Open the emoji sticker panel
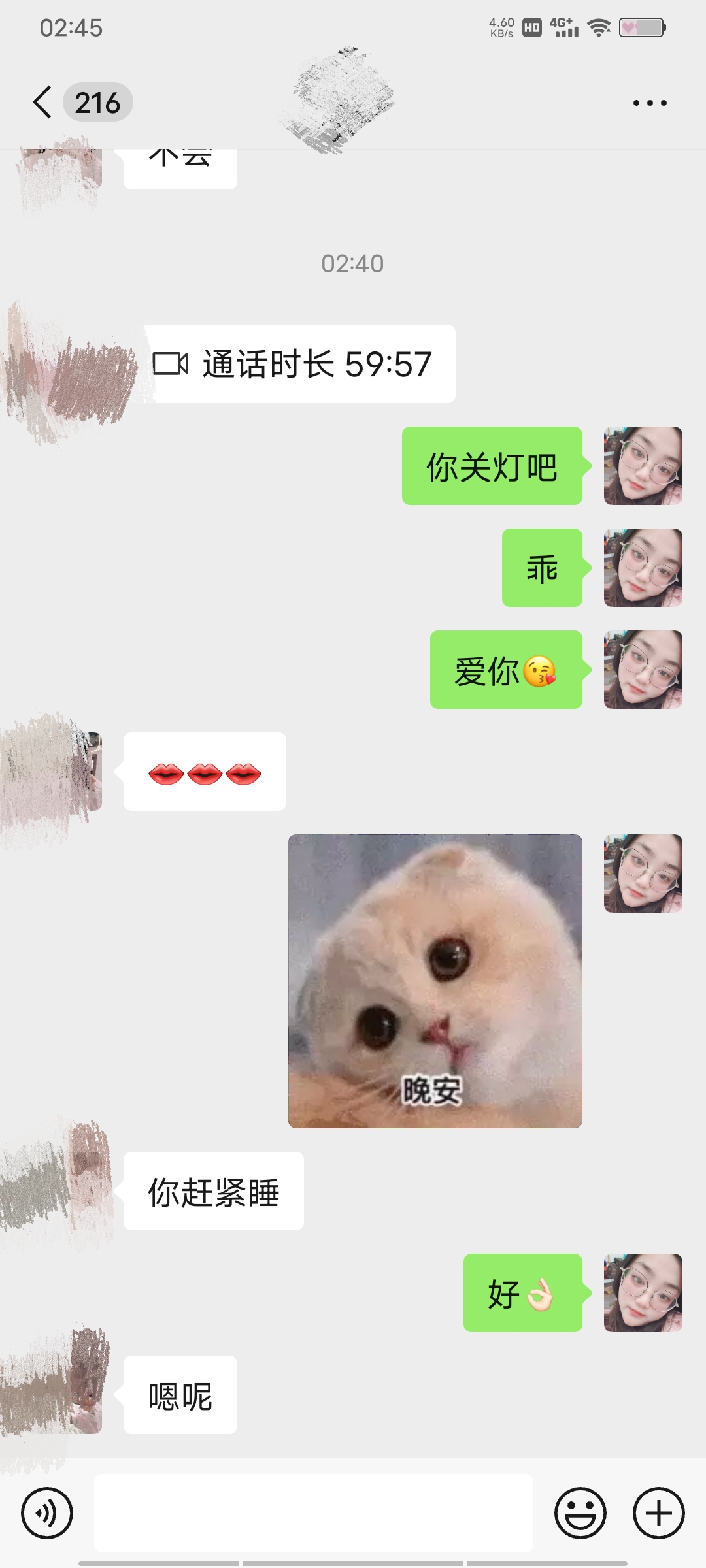This screenshot has width=706, height=1568. [580, 1513]
